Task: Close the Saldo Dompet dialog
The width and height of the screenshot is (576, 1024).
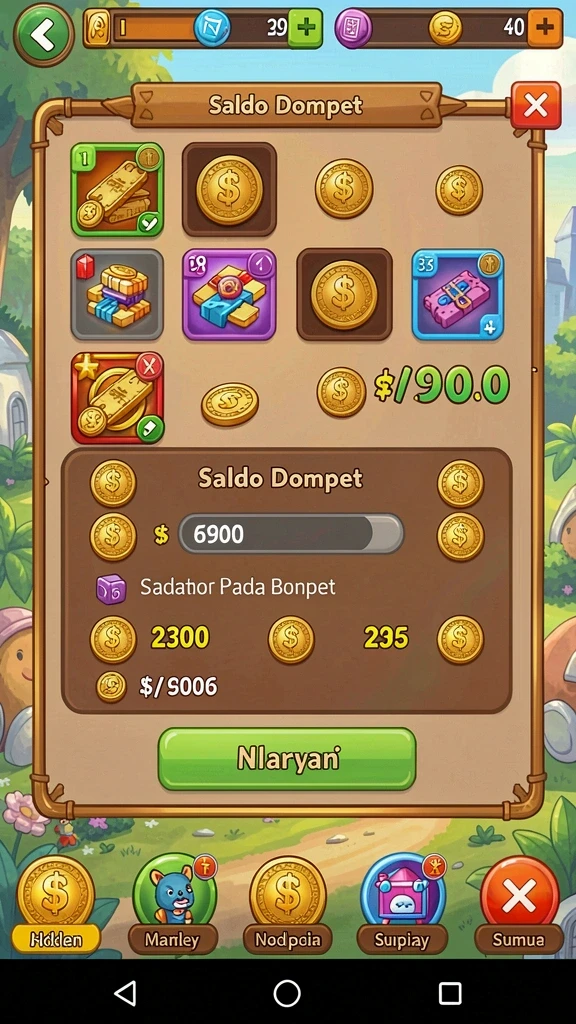Action: point(536,105)
